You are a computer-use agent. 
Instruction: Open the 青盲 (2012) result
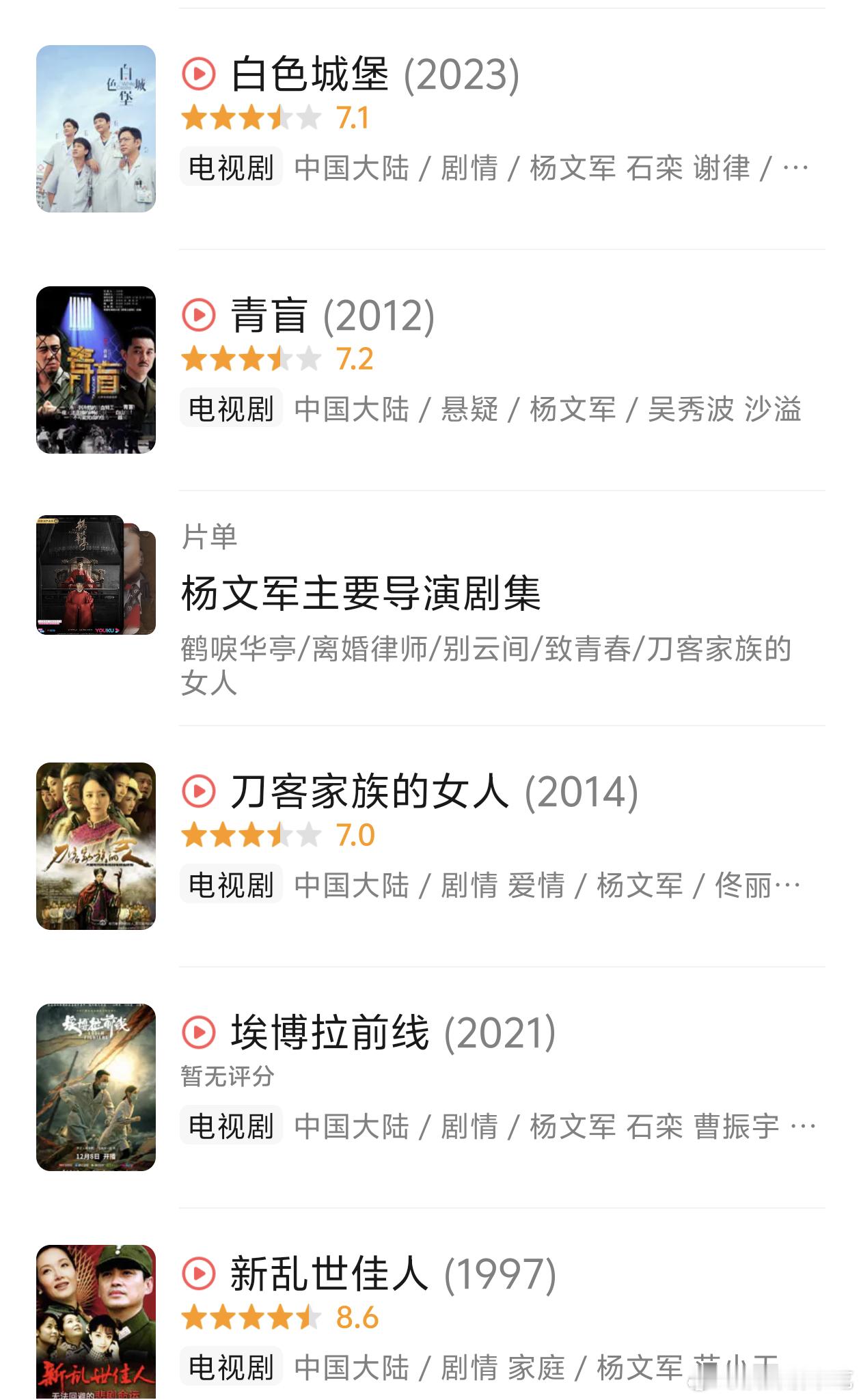coord(333,316)
